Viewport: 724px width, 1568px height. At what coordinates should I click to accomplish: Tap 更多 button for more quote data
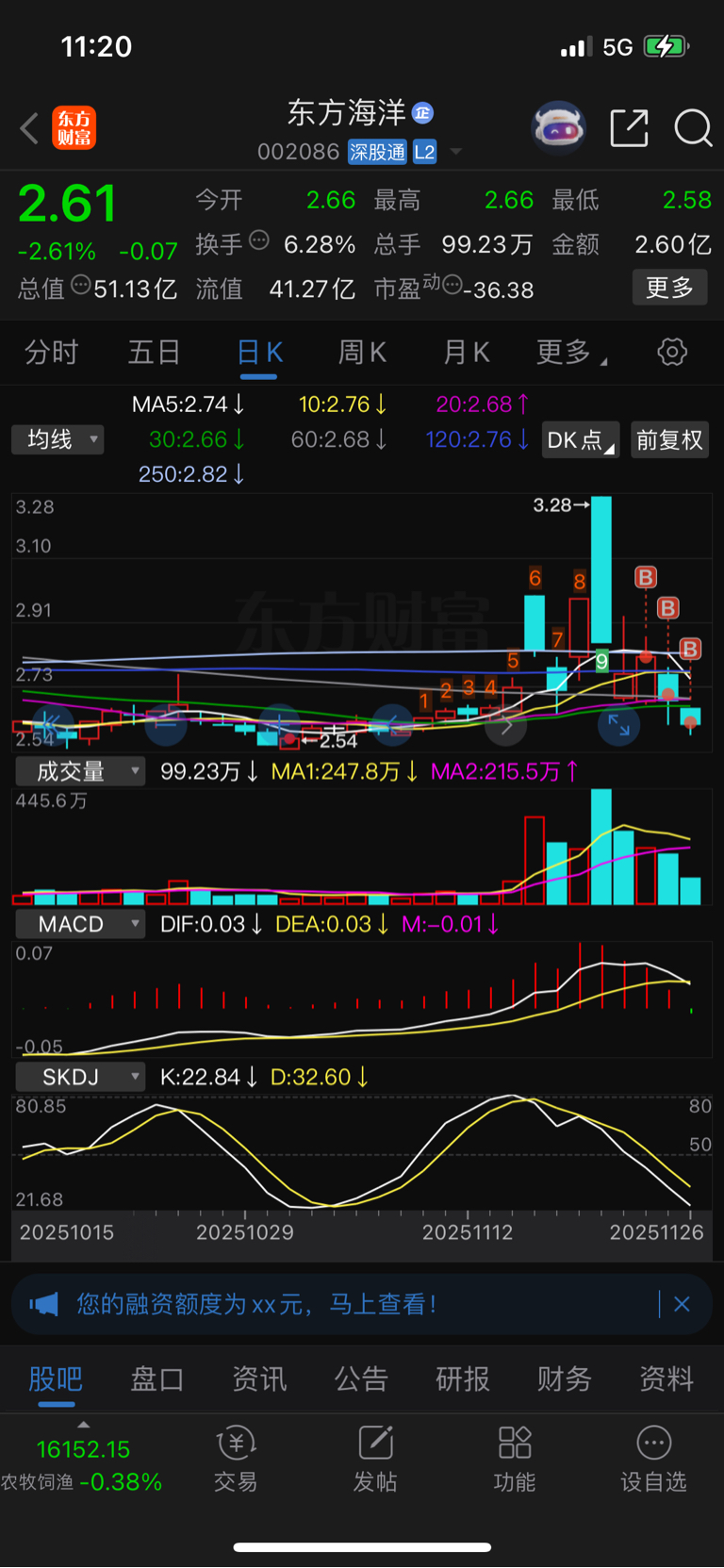[x=669, y=288]
